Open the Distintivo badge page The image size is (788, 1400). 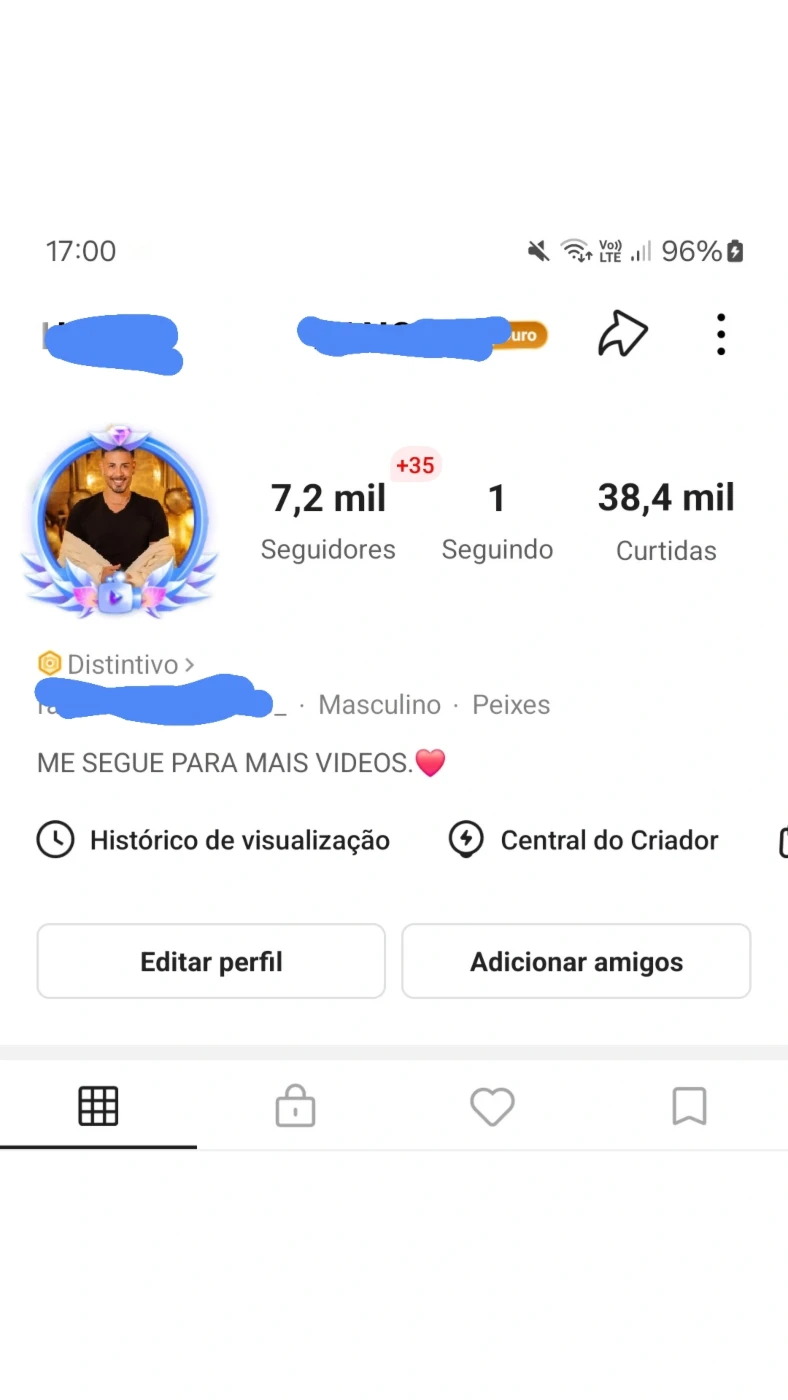coord(116,664)
